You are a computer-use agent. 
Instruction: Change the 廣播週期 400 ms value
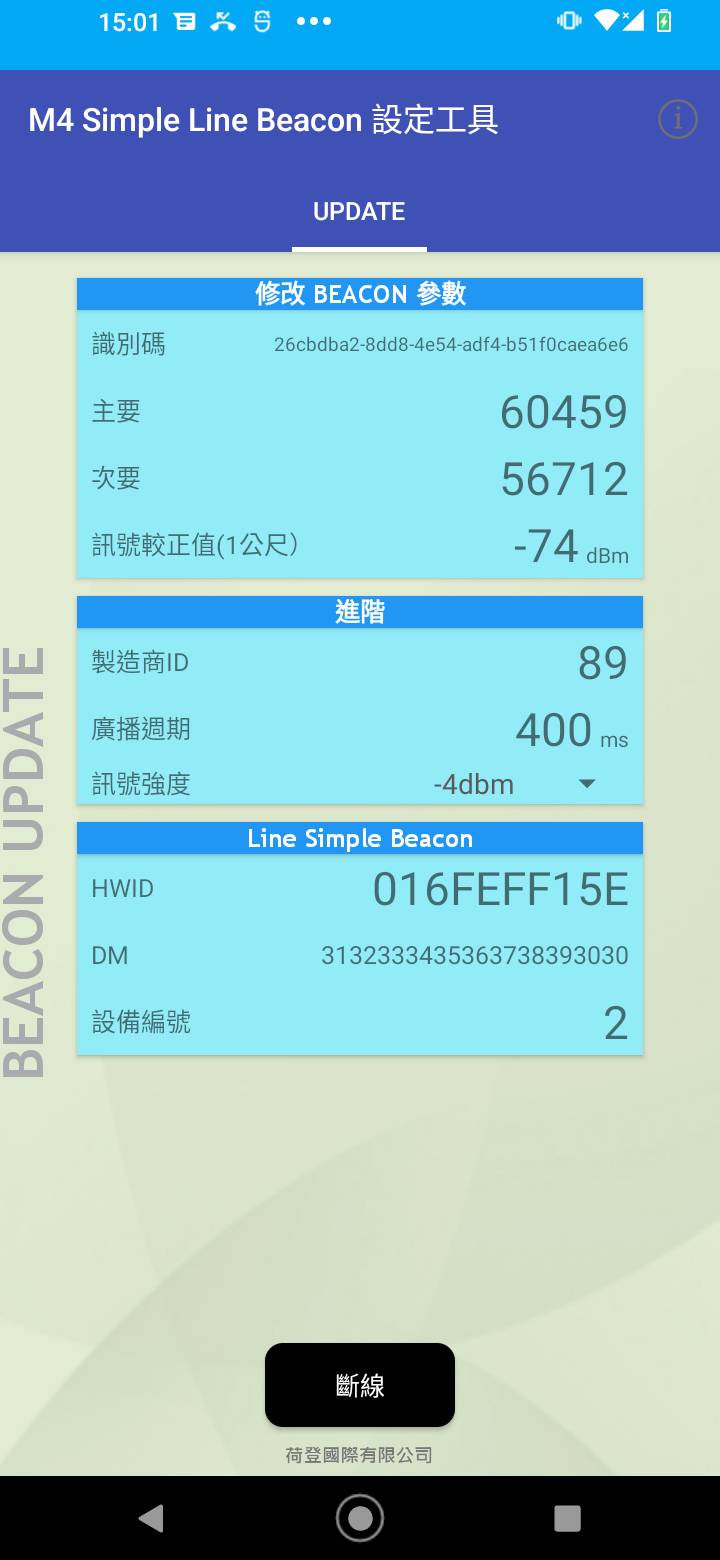point(554,730)
